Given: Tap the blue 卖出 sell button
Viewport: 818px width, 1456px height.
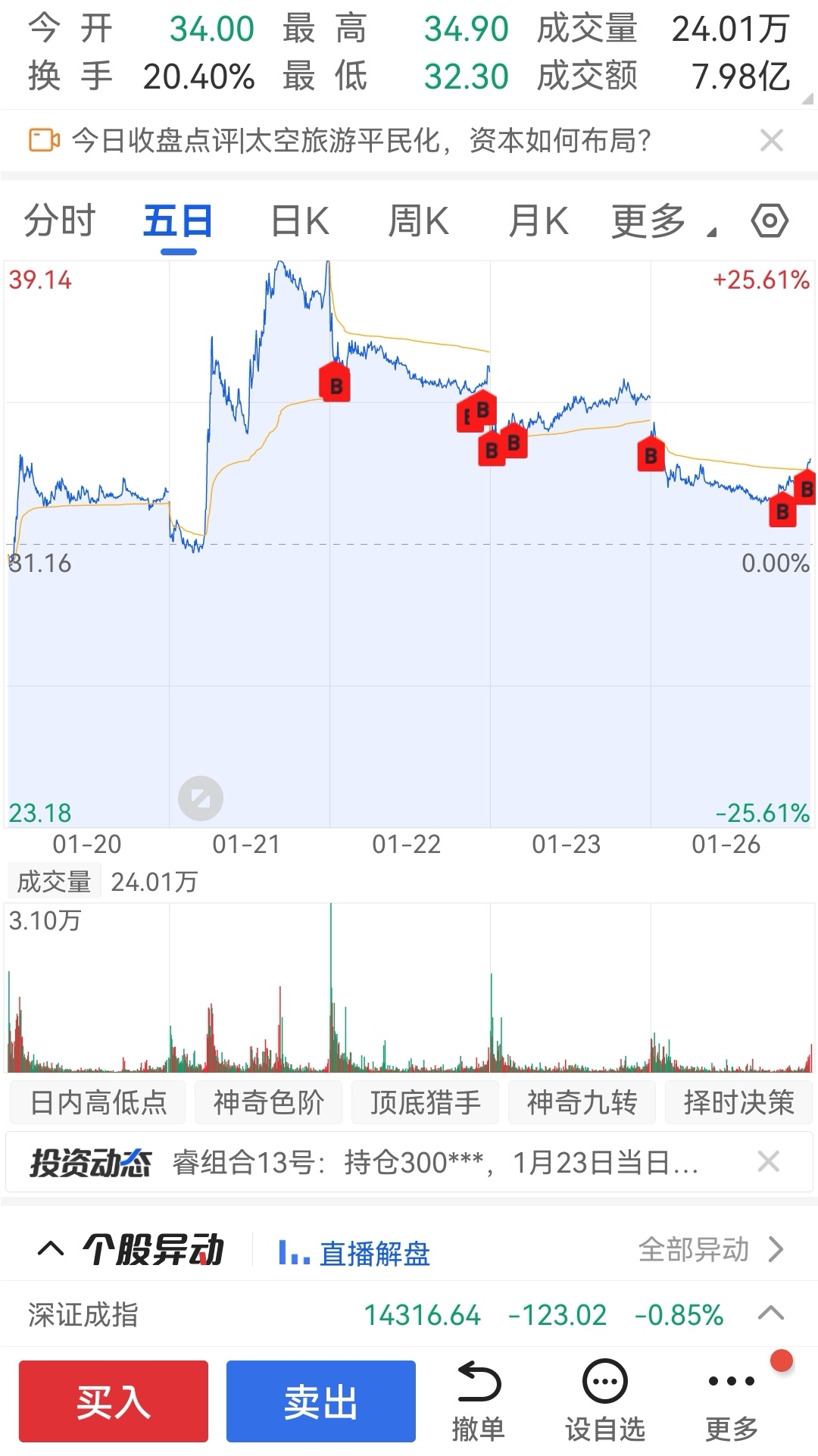Looking at the screenshot, I should [x=321, y=1401].
